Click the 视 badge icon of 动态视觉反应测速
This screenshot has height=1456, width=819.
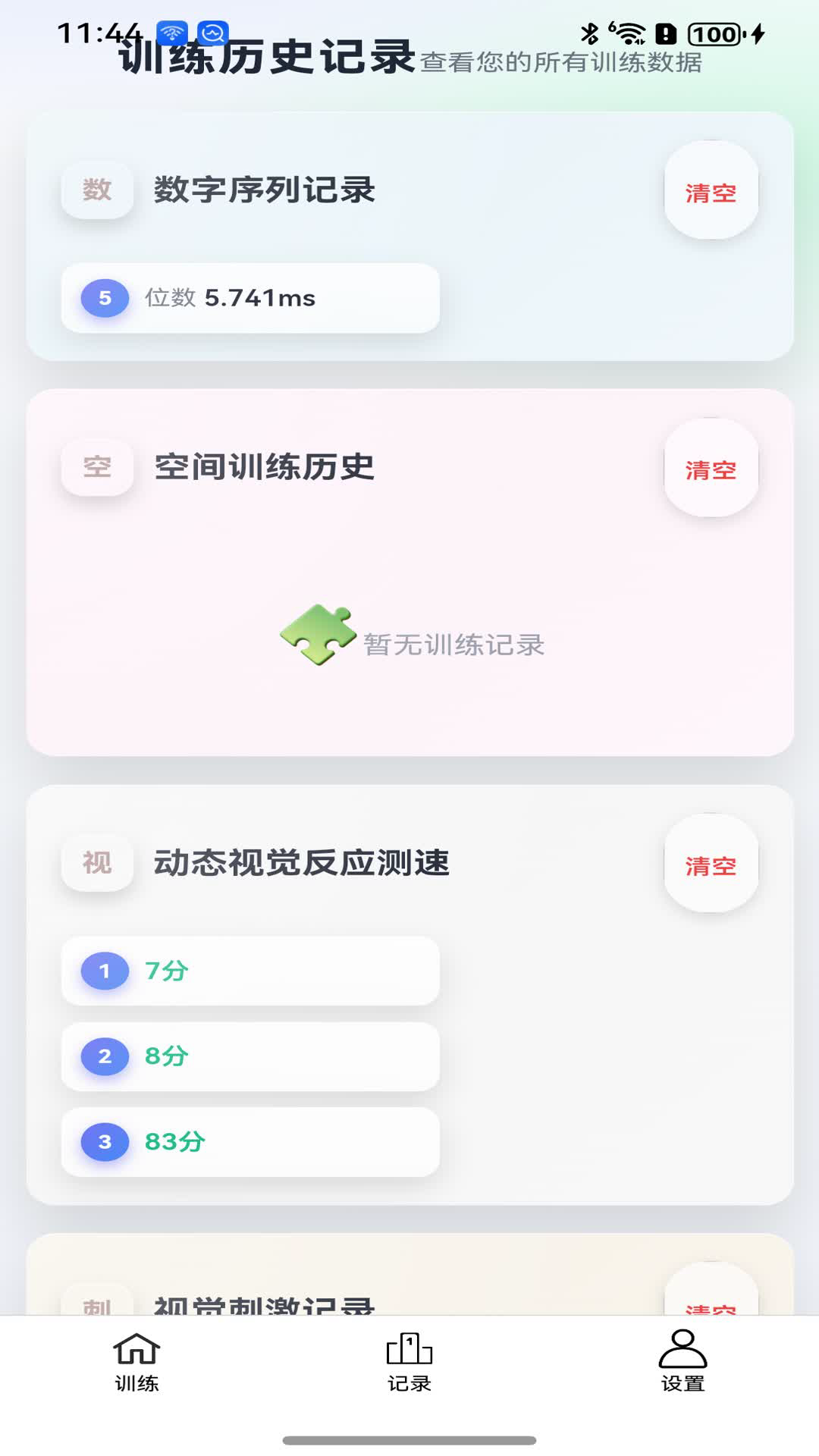click(98, 862)
